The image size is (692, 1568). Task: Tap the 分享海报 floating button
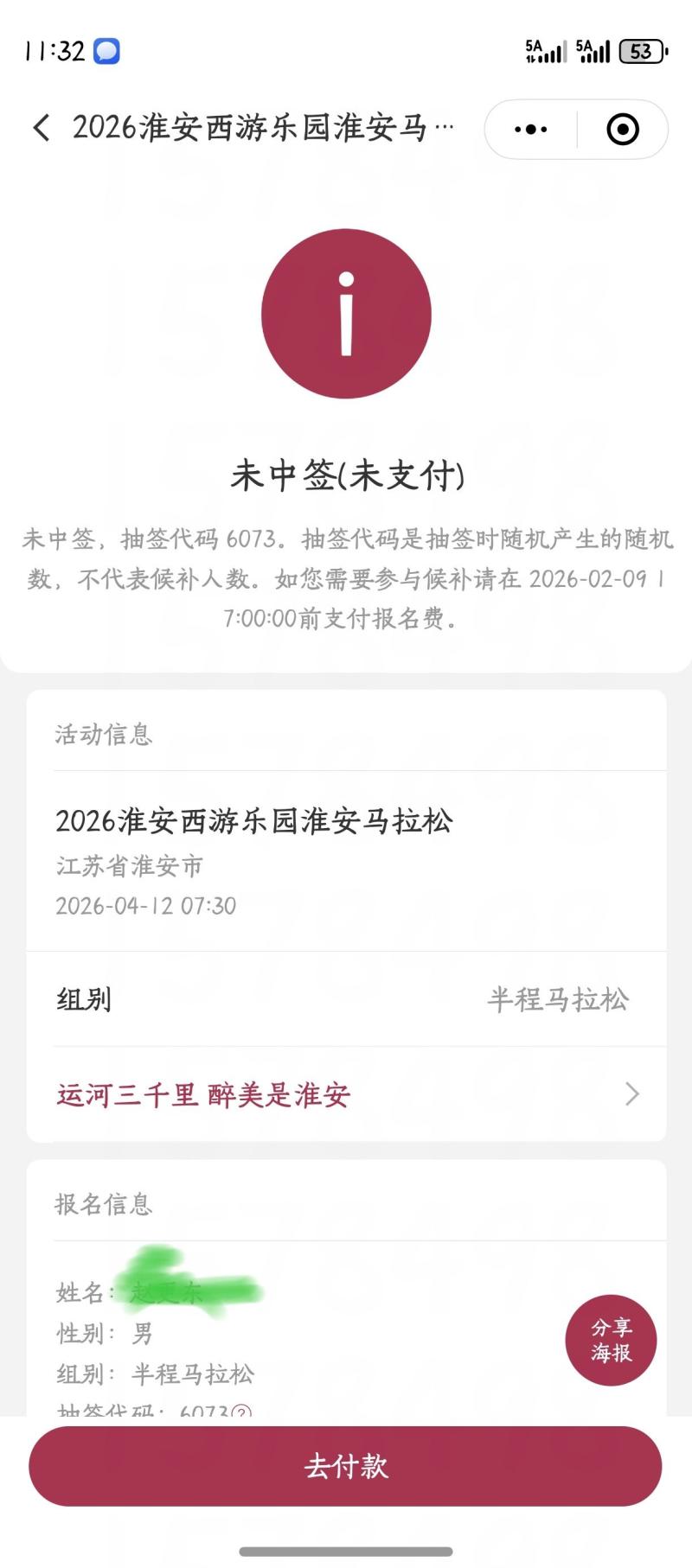[611, 1340]
